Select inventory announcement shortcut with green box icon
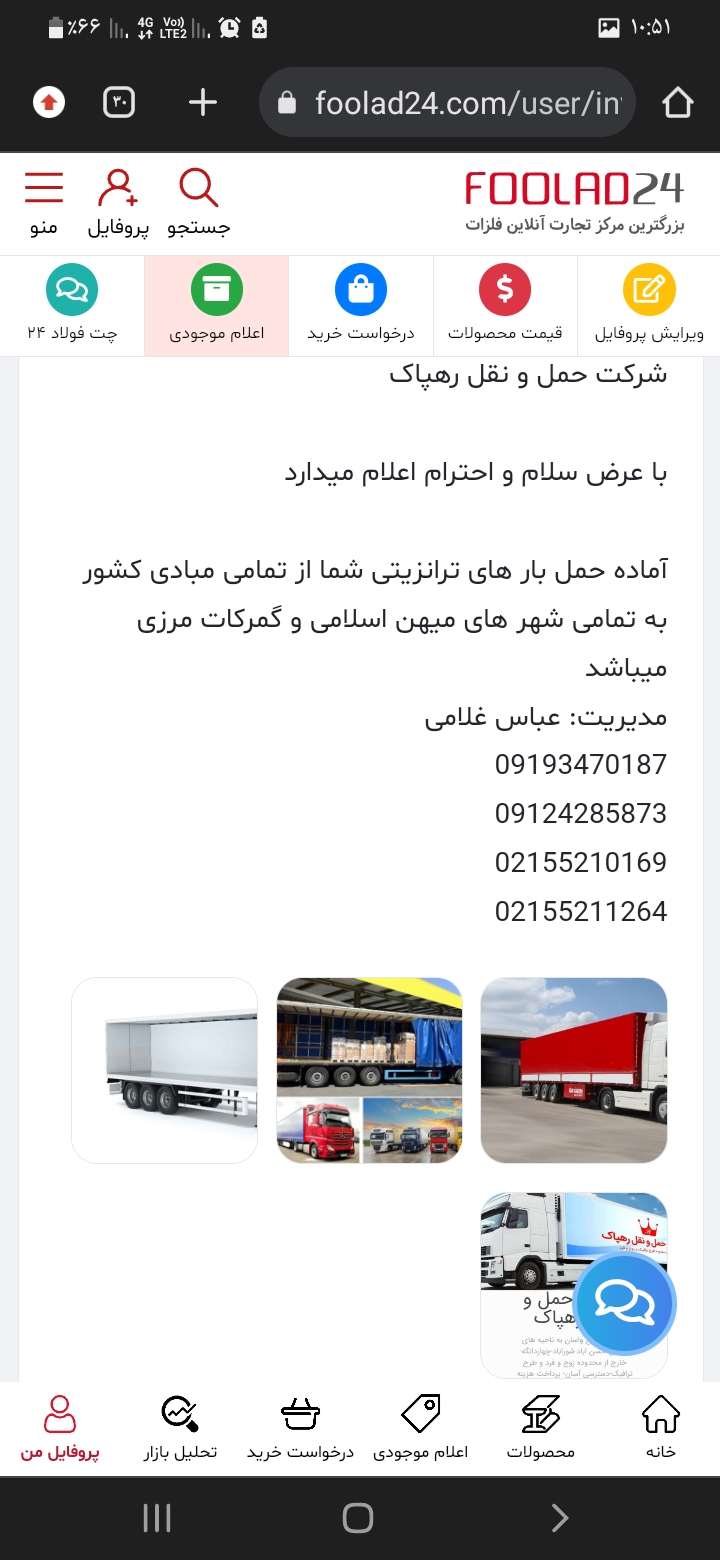Viewport: 720px width, 1560px height. pos(216,306)
